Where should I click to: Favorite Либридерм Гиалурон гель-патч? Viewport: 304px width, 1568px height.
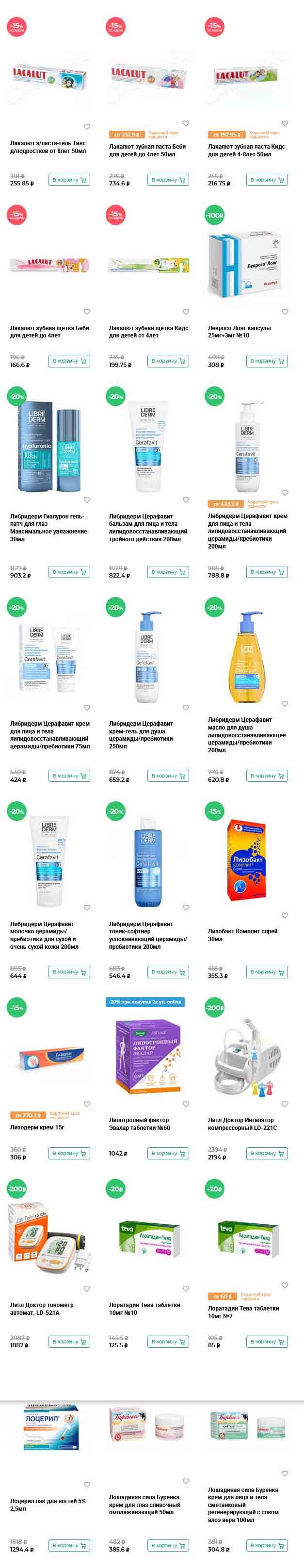[86, 500]
